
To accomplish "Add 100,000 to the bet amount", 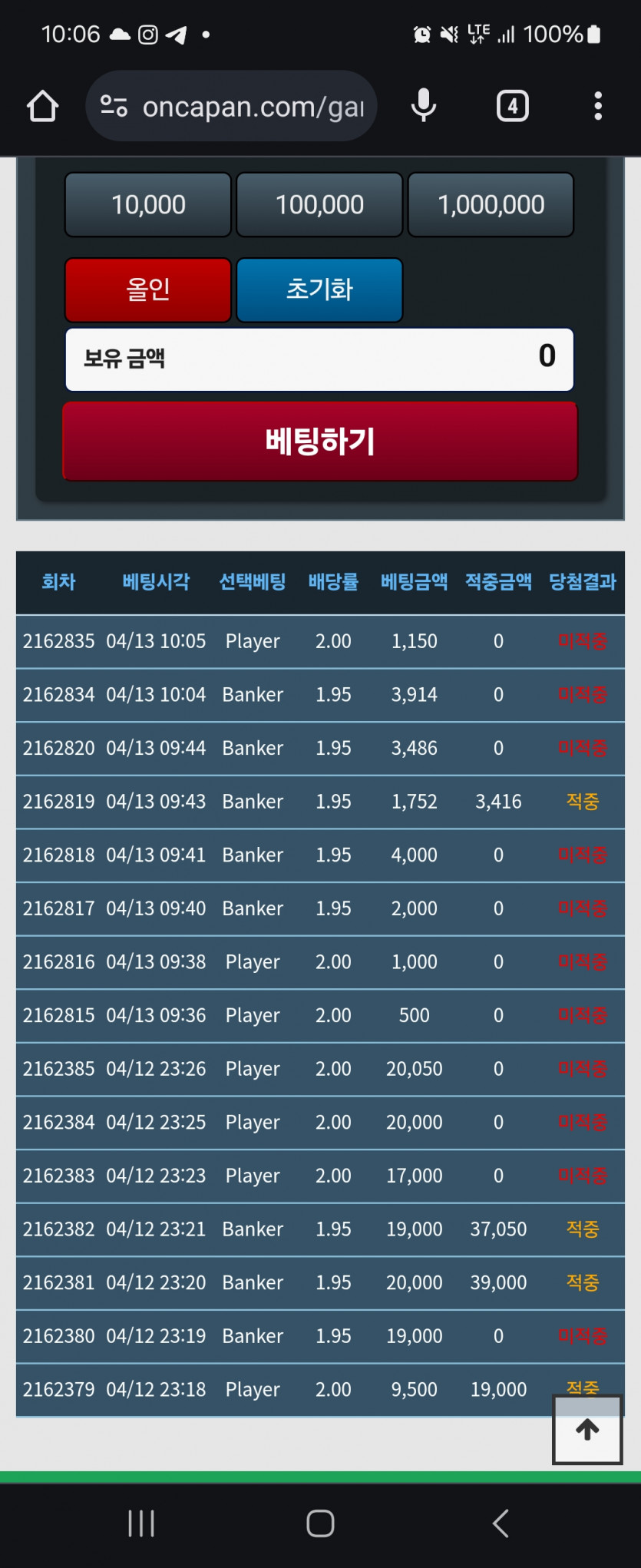I will (319, 205).
